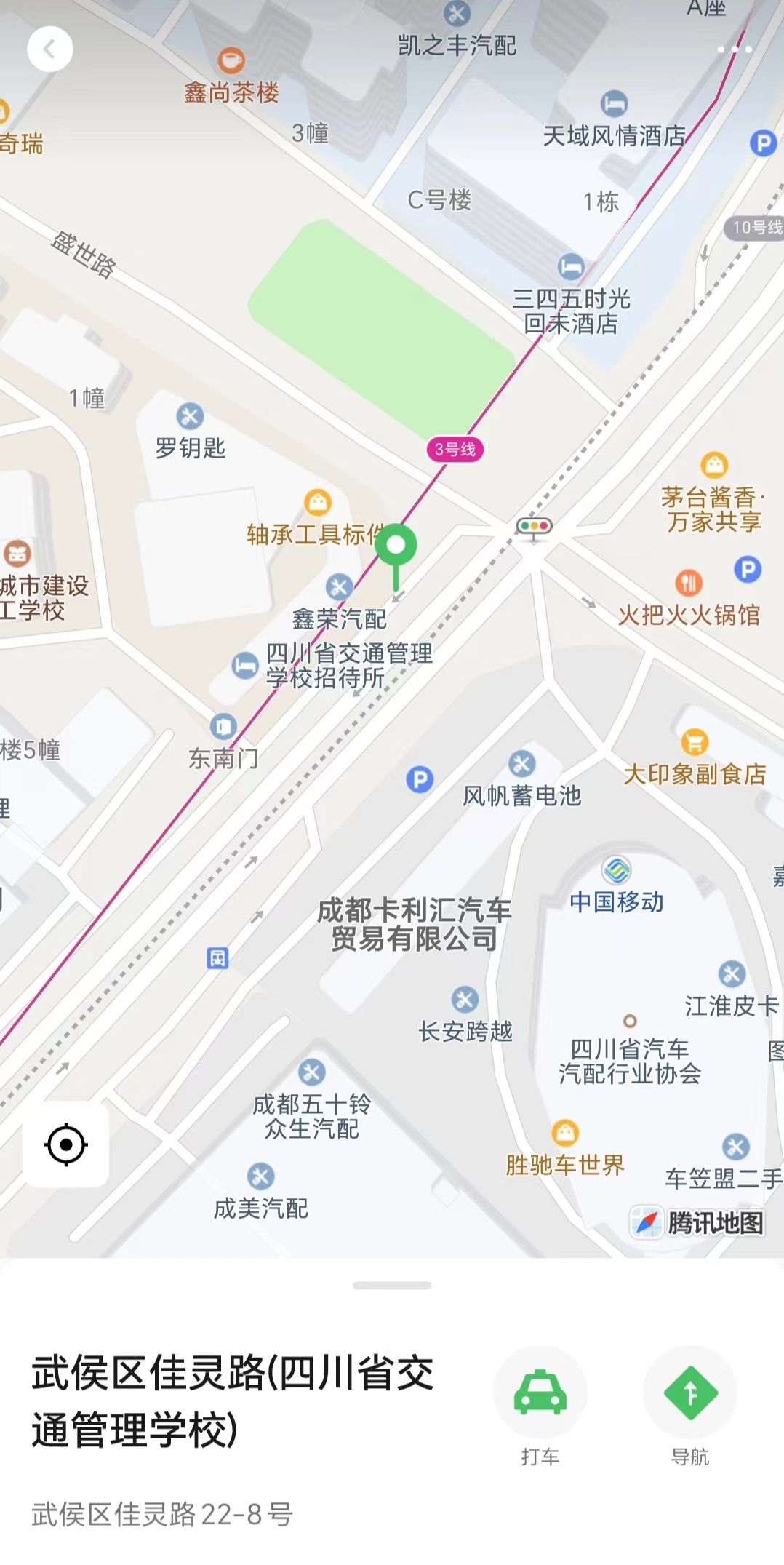784x1565 pixels.
Task: Tap the 3号线 metro line badge
Action: 456,450
